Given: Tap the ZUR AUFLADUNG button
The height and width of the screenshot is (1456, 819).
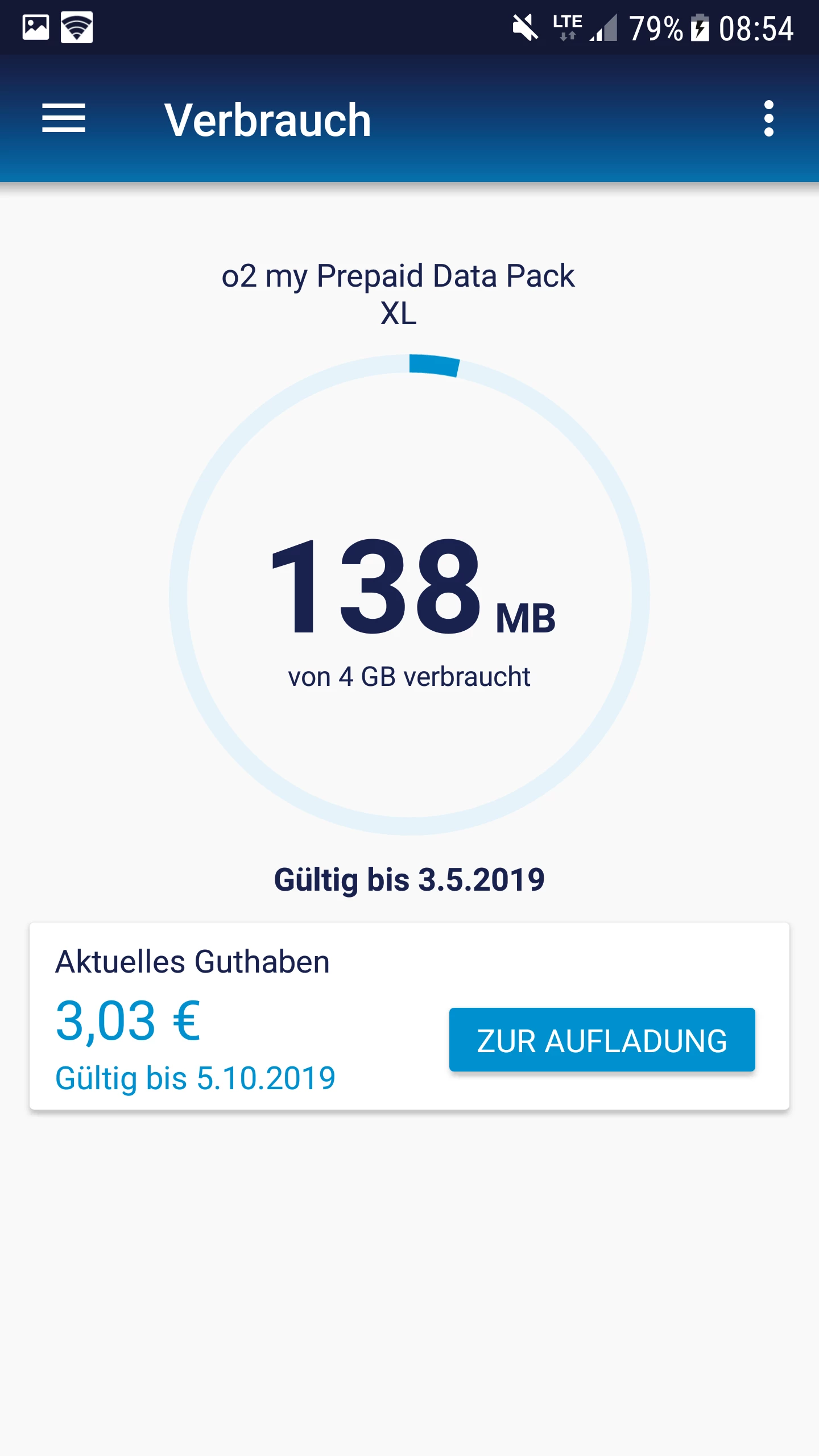Looking at the screenshot, I should [602, 1040].
